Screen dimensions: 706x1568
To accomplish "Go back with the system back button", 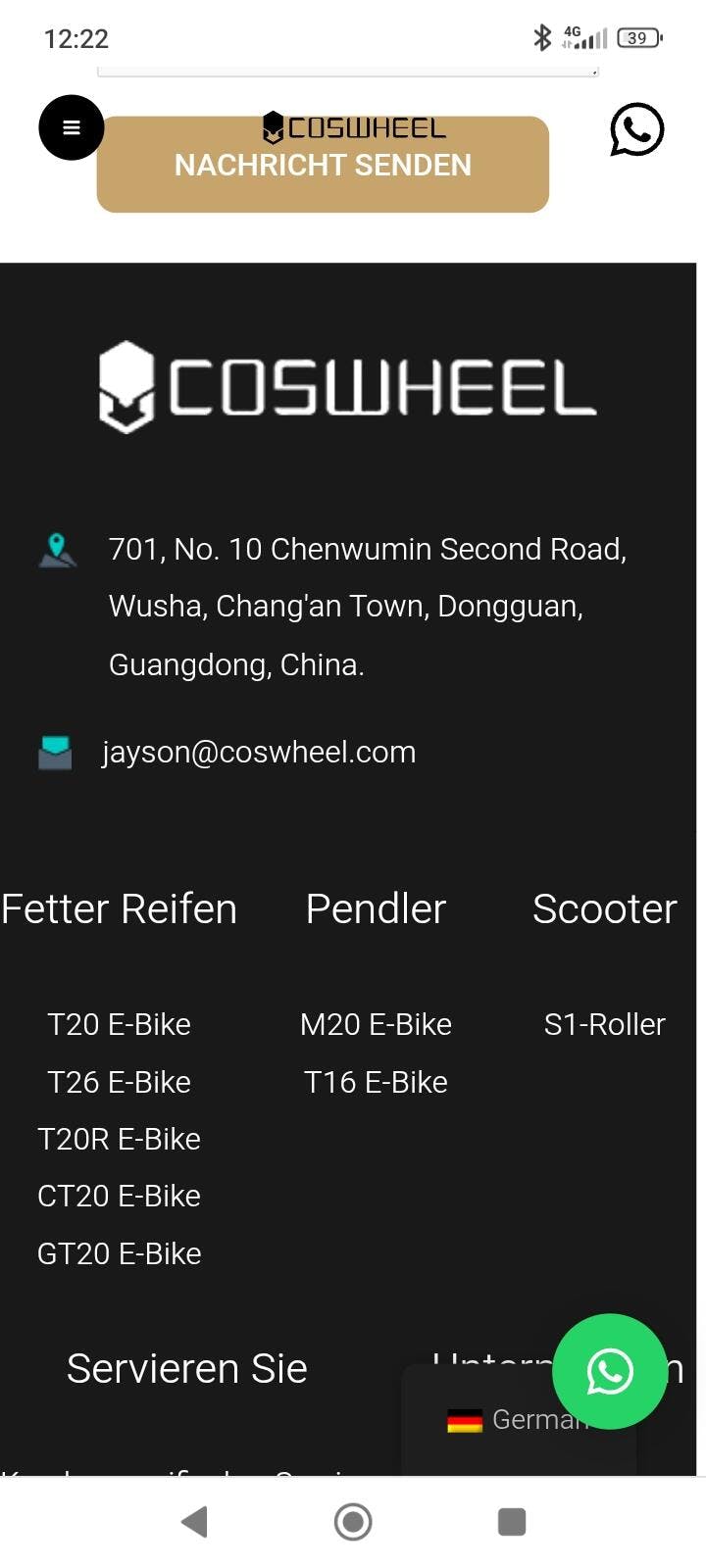I will 194,1522.
